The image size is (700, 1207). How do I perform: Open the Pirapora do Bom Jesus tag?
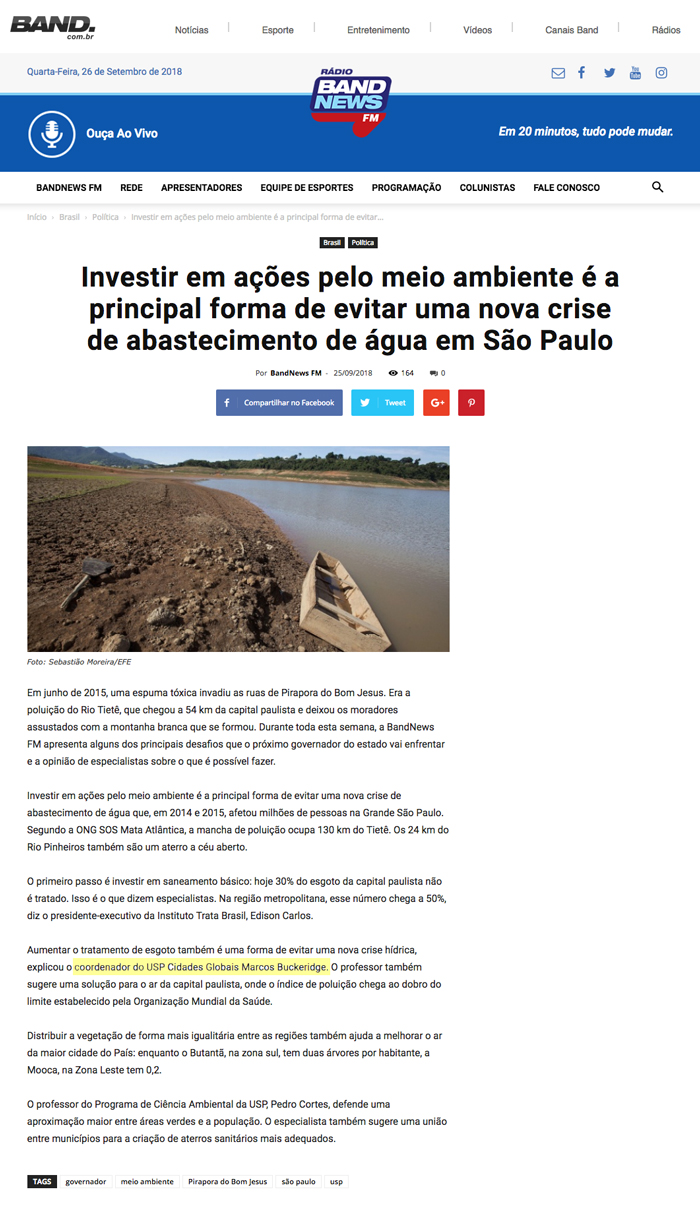click(228, 1181)
